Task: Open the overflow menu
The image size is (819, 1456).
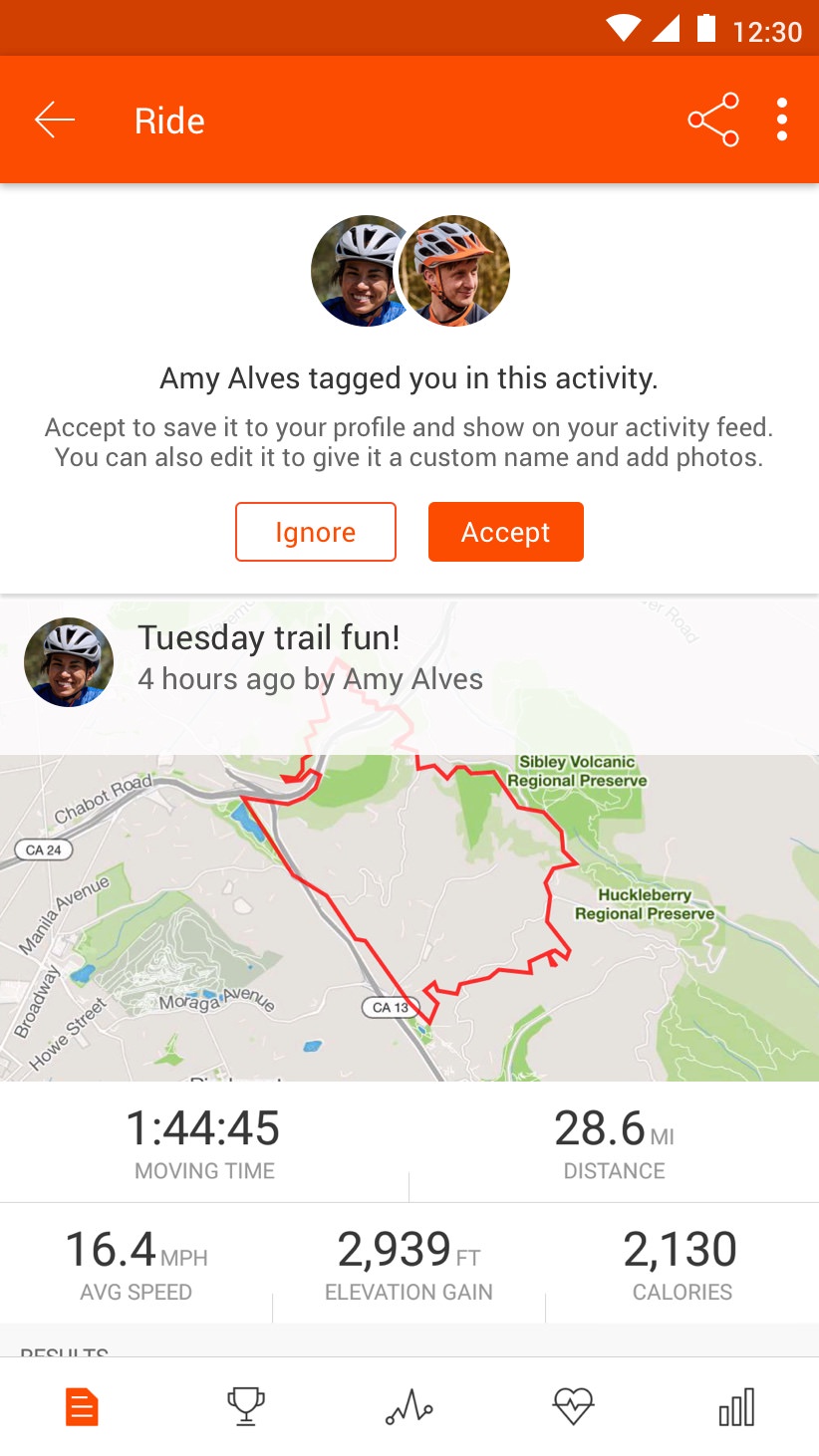Action: point(781,119)
